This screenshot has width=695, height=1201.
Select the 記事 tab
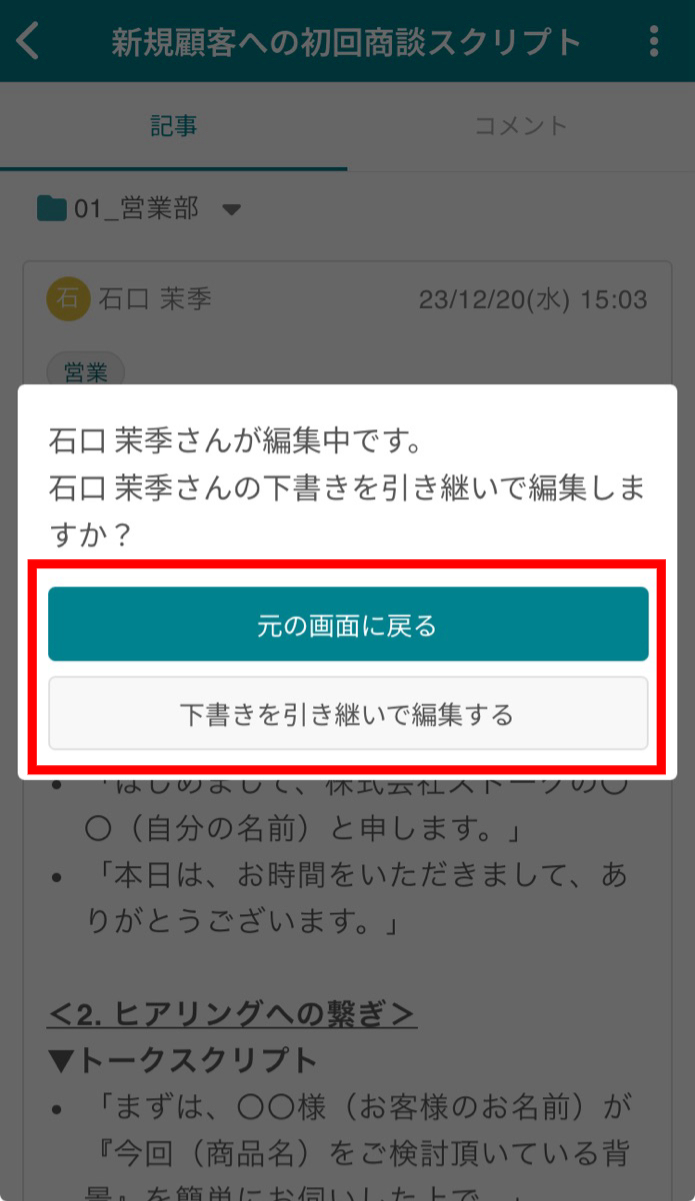173,126
